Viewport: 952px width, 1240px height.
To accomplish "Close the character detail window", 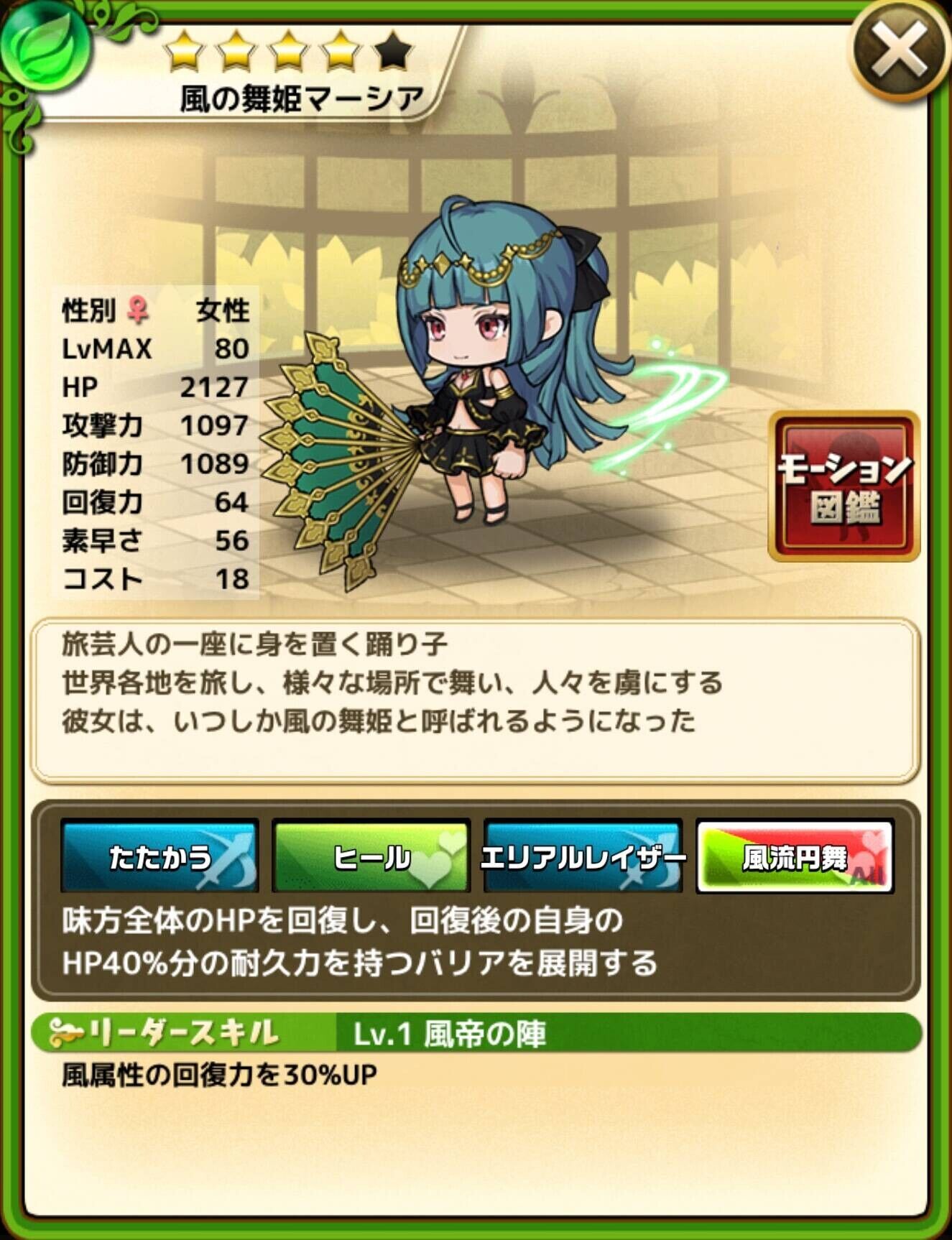I will click(x=899, y=50).
